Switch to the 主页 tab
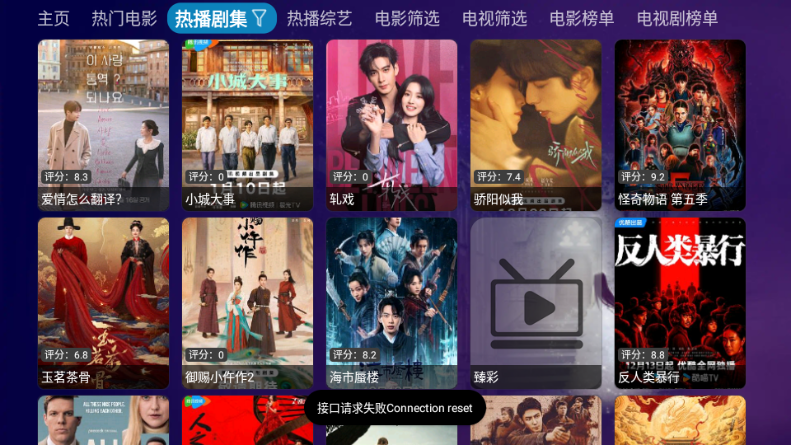Viewport: 791px width, 445px height. tap(54, 18)
